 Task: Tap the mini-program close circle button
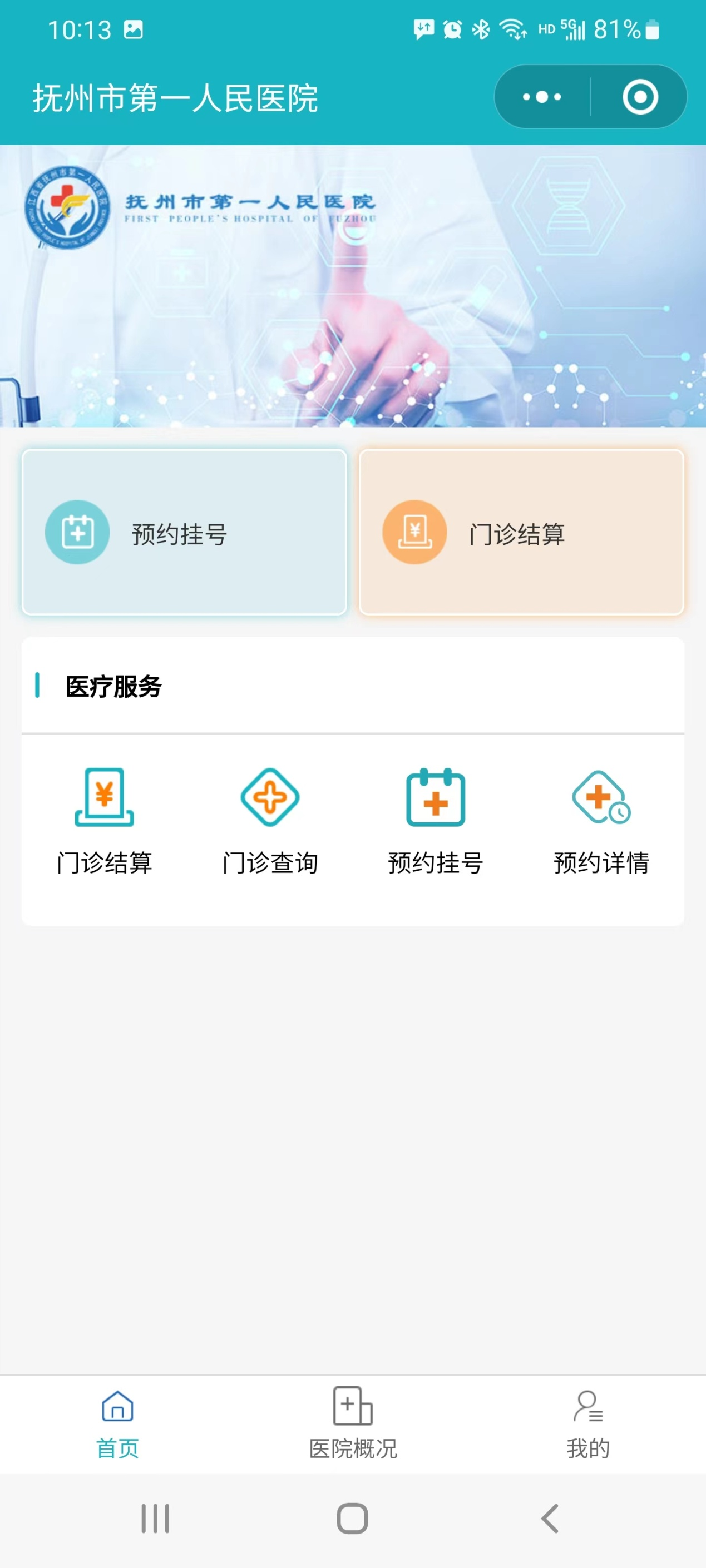(x=639, y=96)
